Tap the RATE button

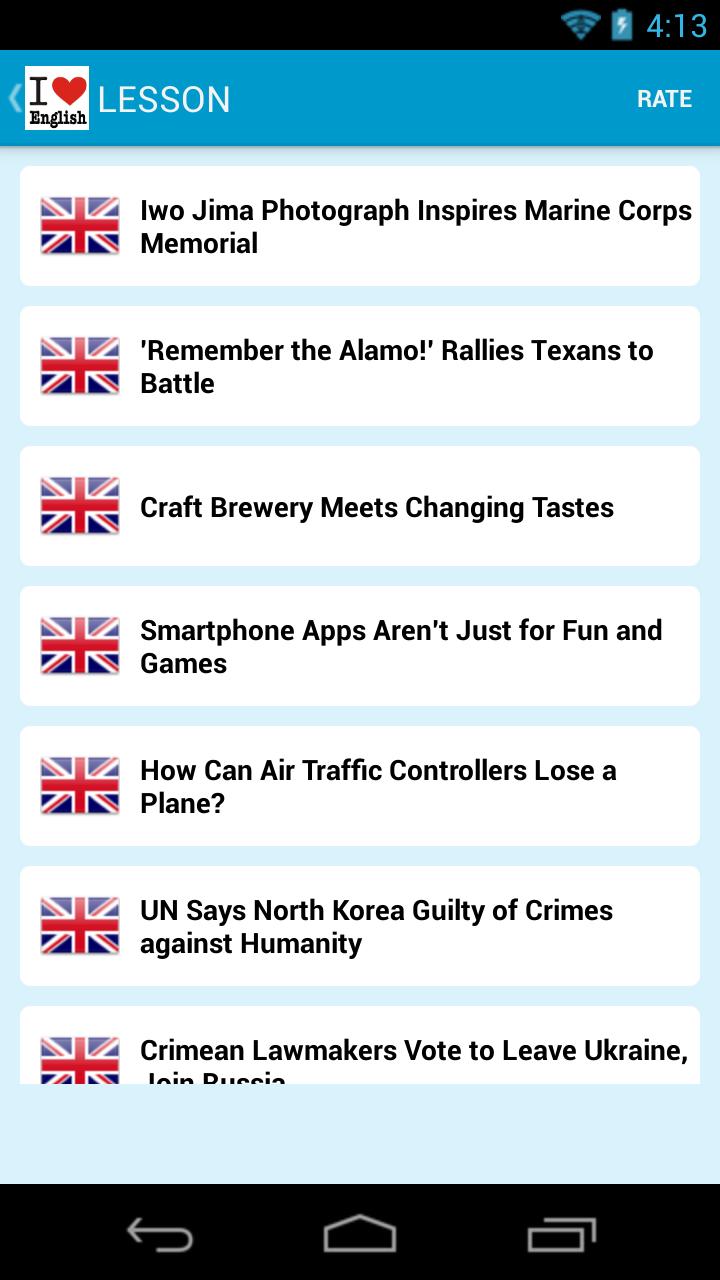664,99
